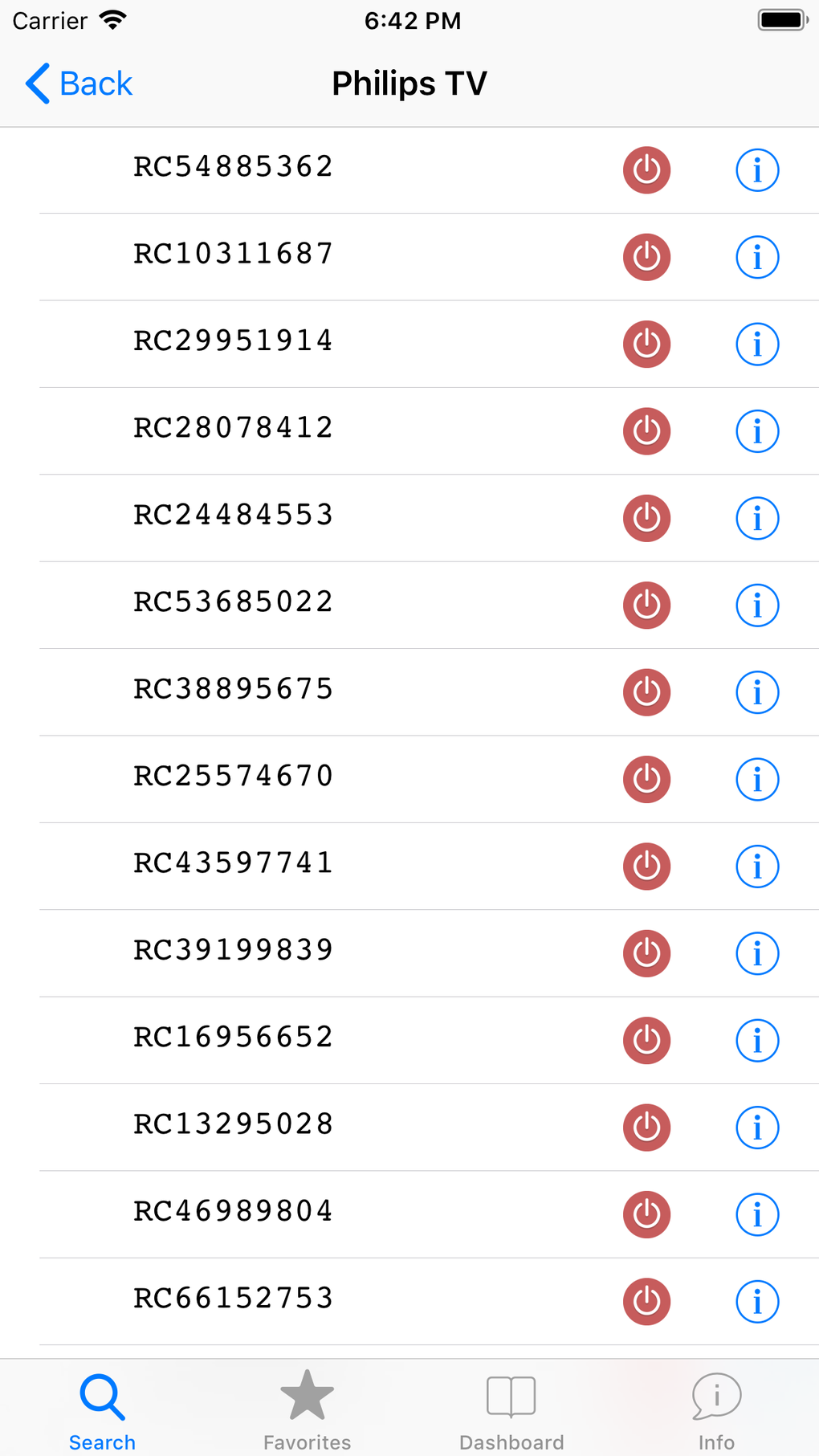819x1456 pixels.
Task: Select remote code RC25574670
Action: (233, 776)
